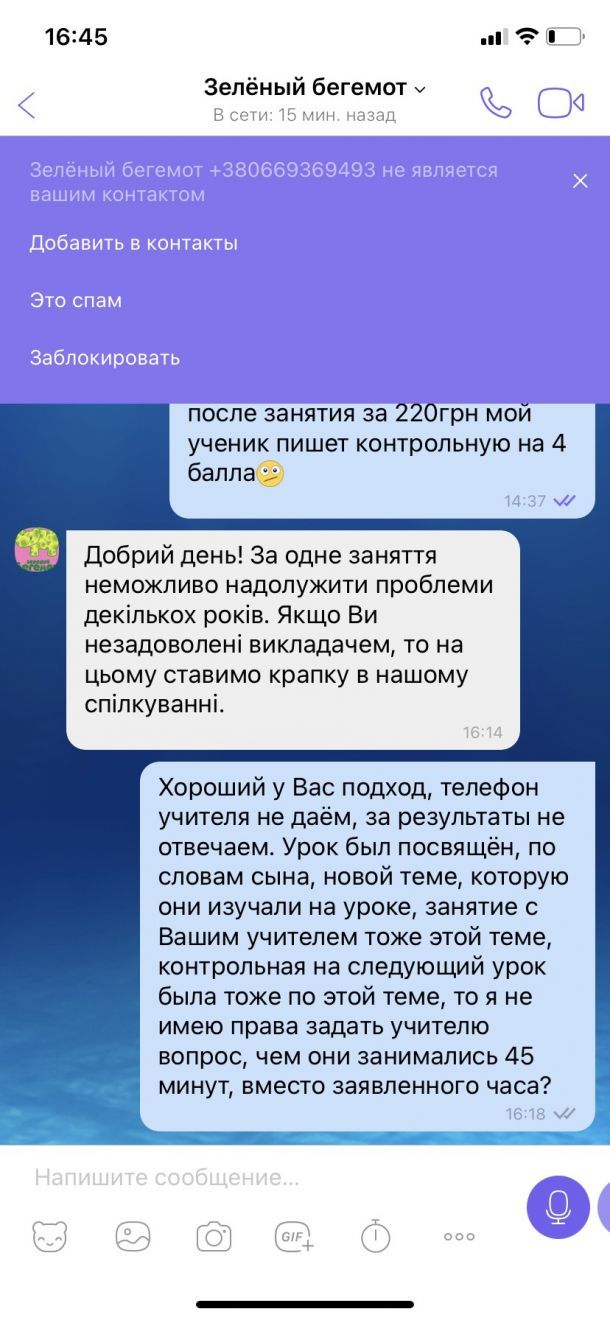This screenshot has height=1320, width=610.
Task: Open the stickers panel
Action: 50,1237
